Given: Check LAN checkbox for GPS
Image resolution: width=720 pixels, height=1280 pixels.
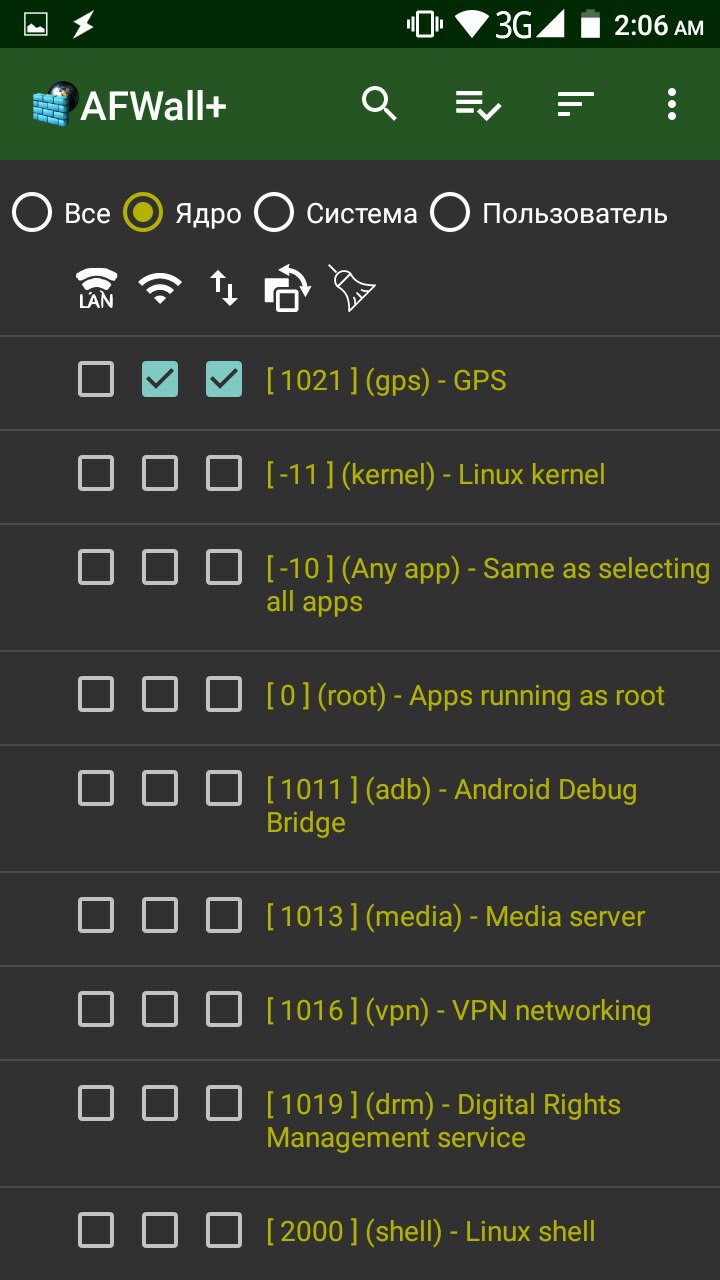Looking at the screenshot, I should coord(96,380).
